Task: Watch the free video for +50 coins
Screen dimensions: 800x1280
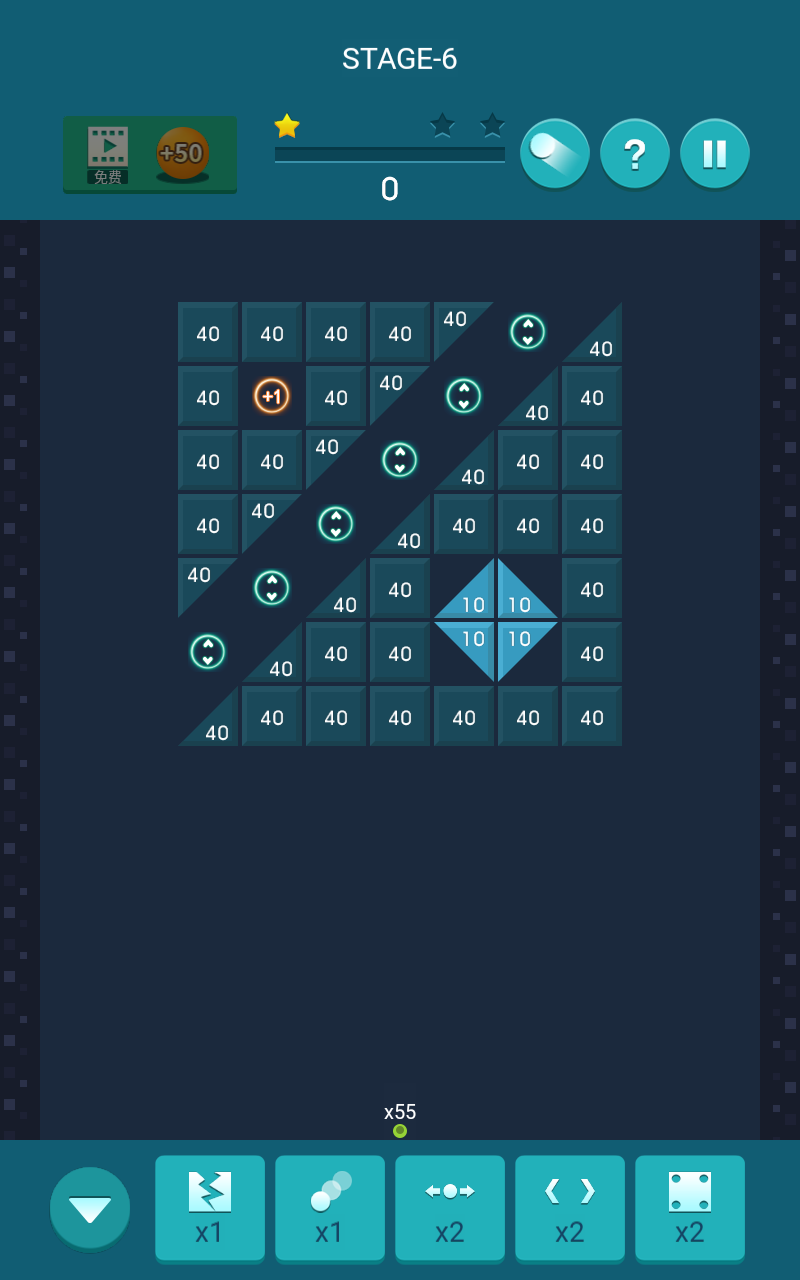Action: [x=150, y=154]
